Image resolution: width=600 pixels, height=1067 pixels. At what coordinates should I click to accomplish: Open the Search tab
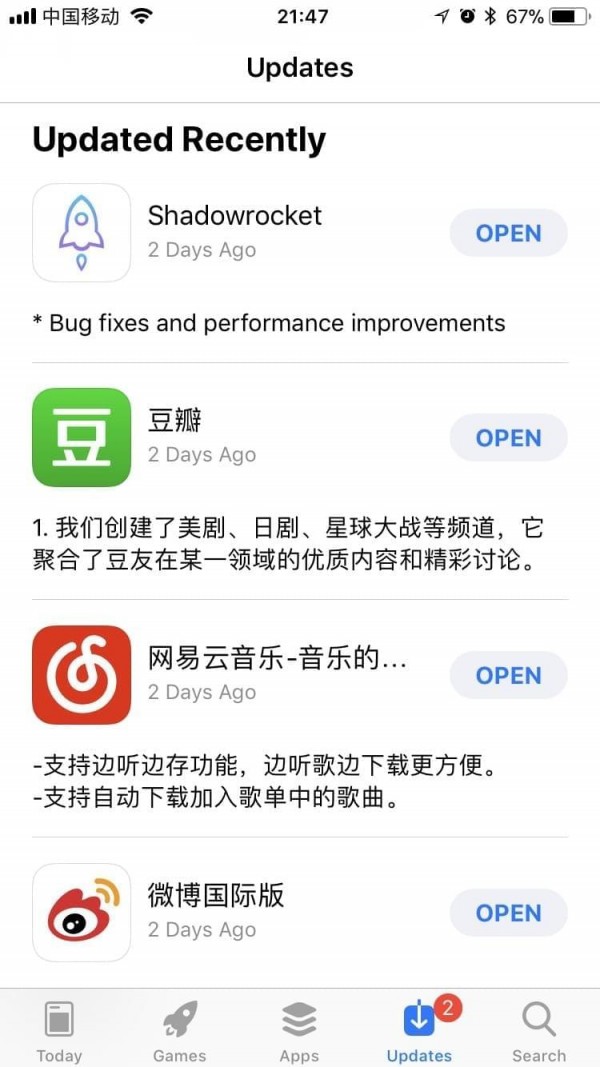[x=539, y=1030]
